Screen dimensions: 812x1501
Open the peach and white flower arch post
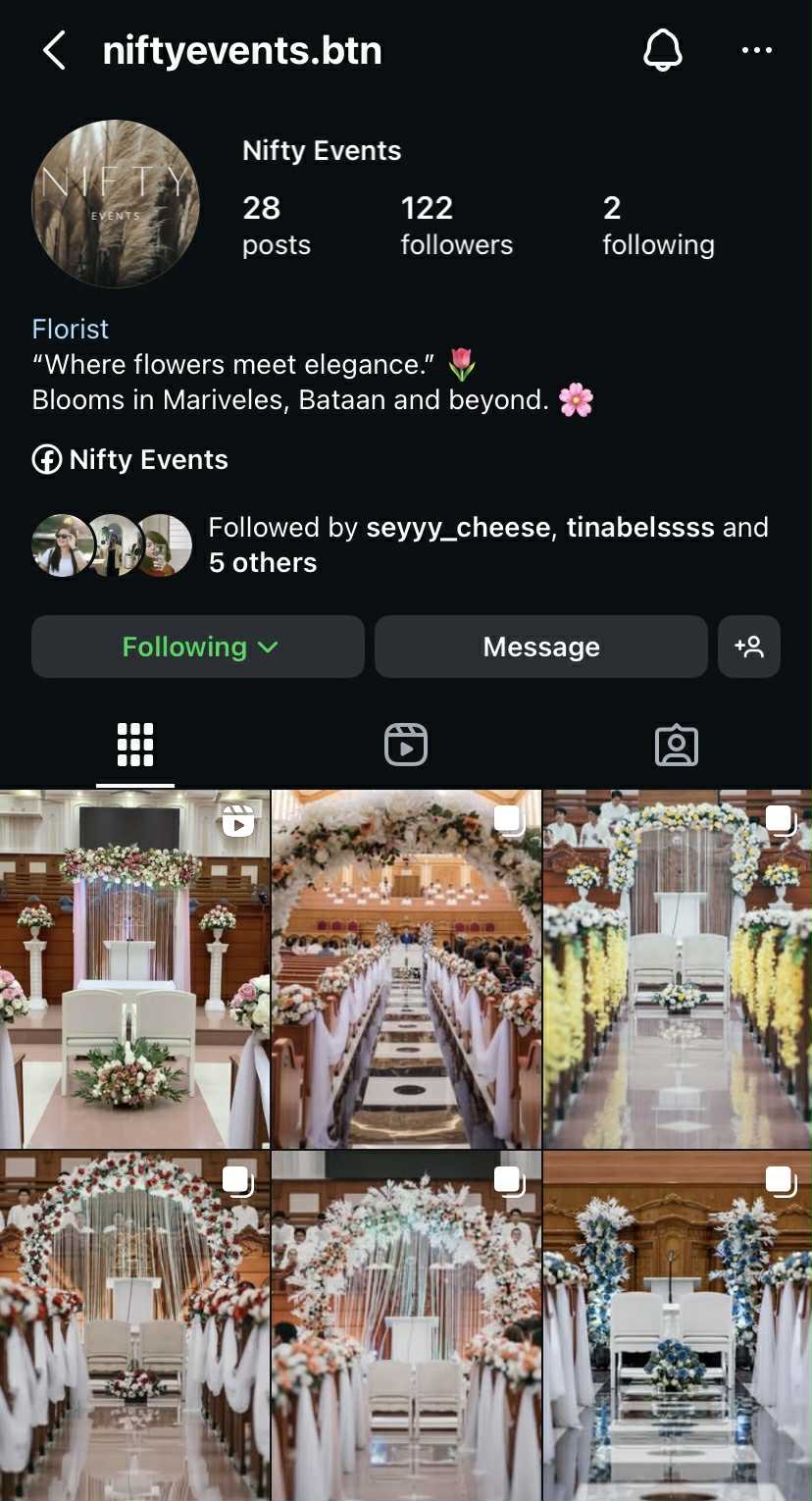pyautogui.click(x=406, y=1326)
